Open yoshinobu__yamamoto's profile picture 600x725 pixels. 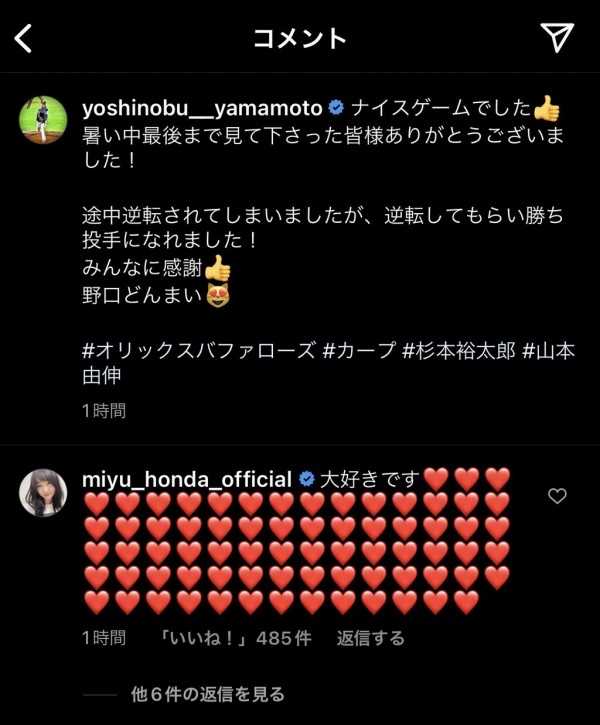coord(43,120)
